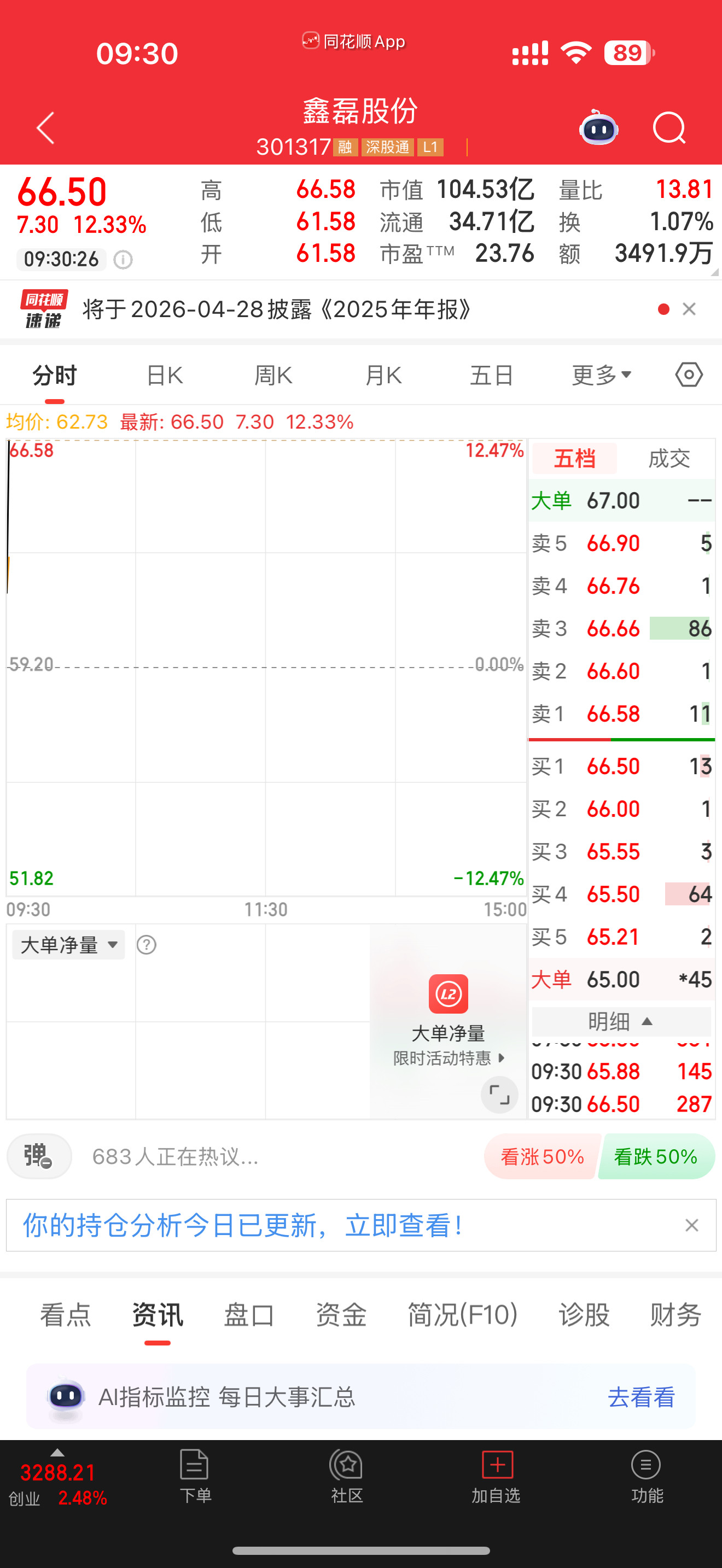
Task: Open help via the question mark icon
Action: tap(146, 945)
